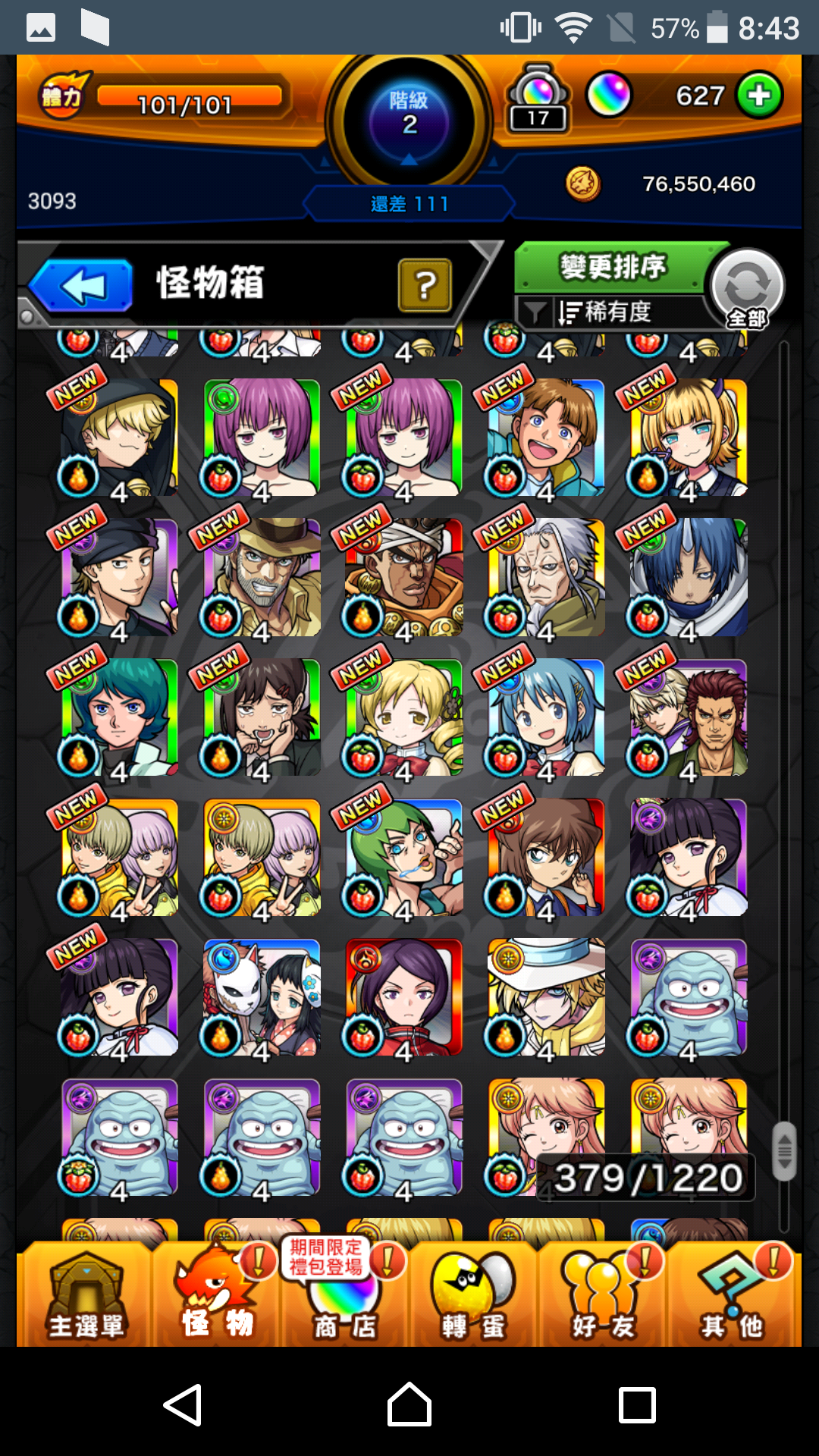Tap the 全部 refresh circle button
Viewport: 819px width, 1456px height.
pos(747,288)
